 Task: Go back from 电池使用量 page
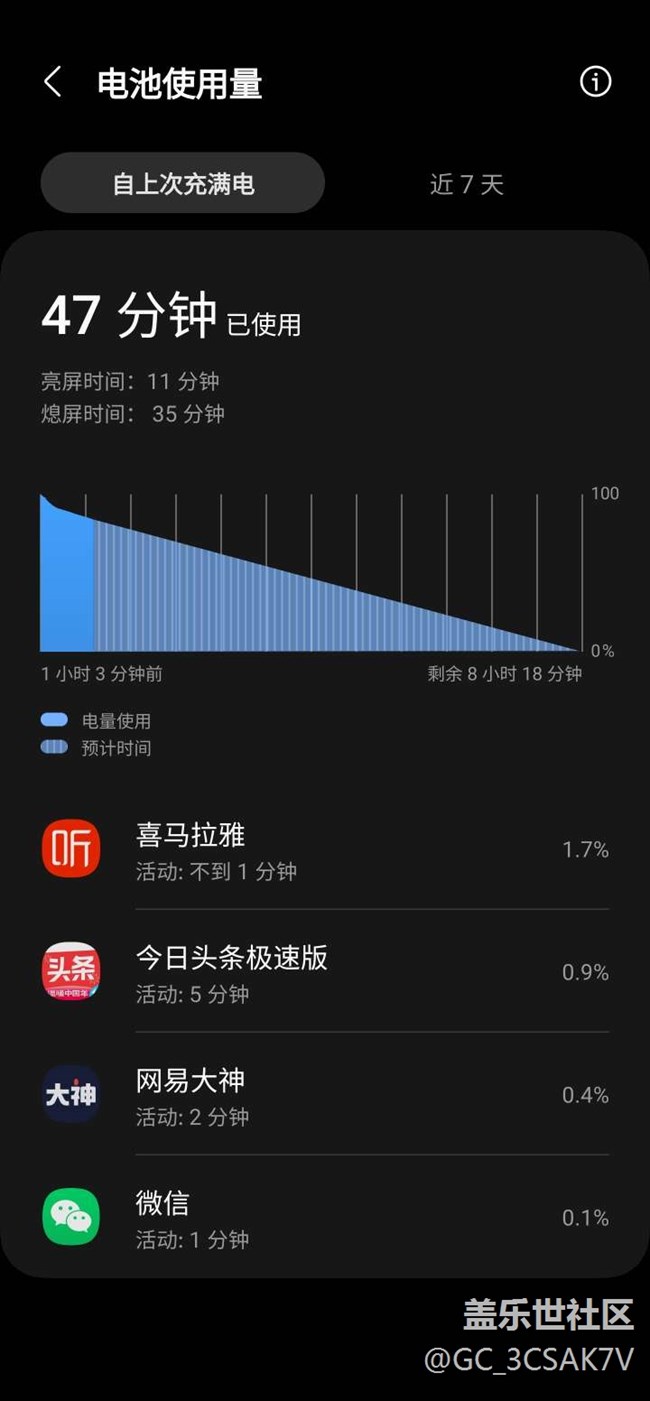click(53, 82)
